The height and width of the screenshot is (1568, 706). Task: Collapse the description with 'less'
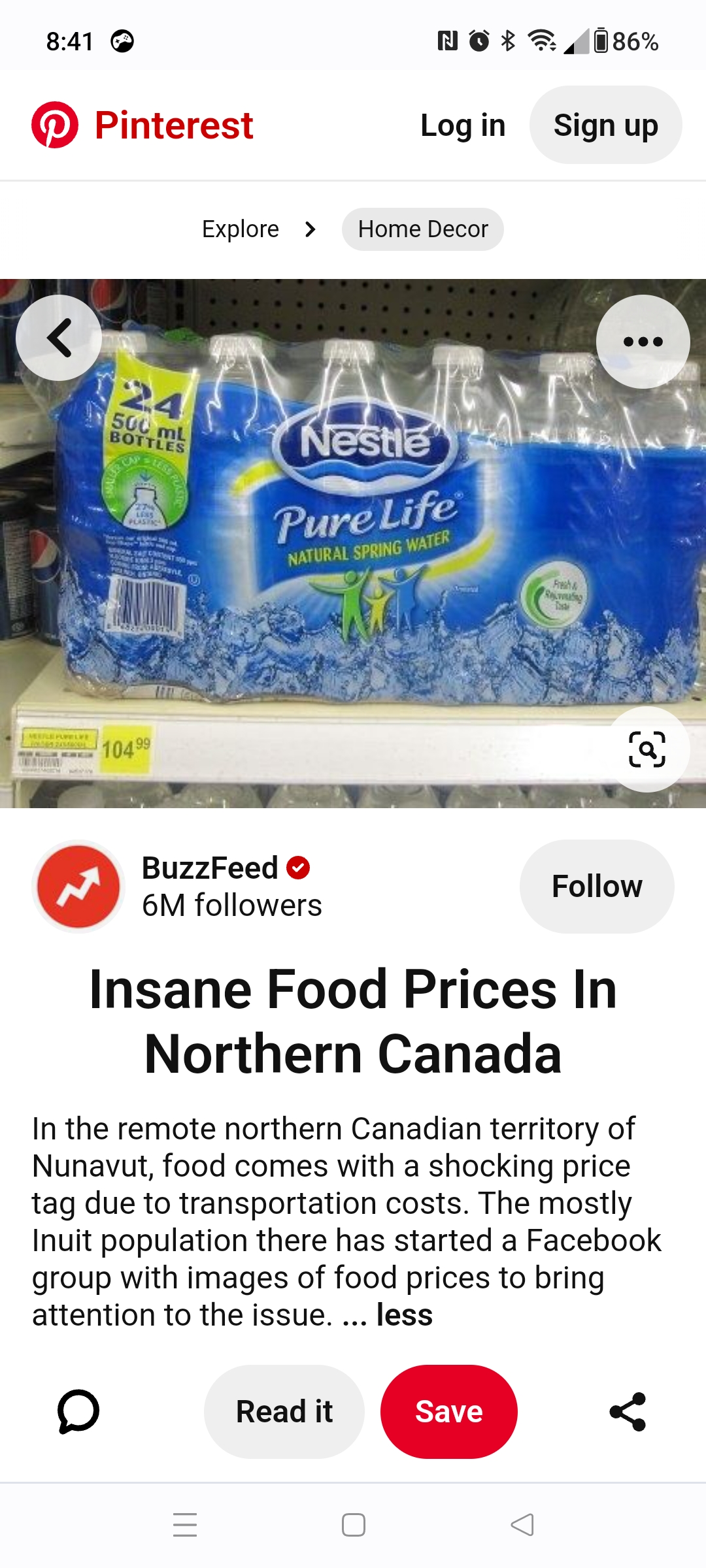coord(405,1315)
